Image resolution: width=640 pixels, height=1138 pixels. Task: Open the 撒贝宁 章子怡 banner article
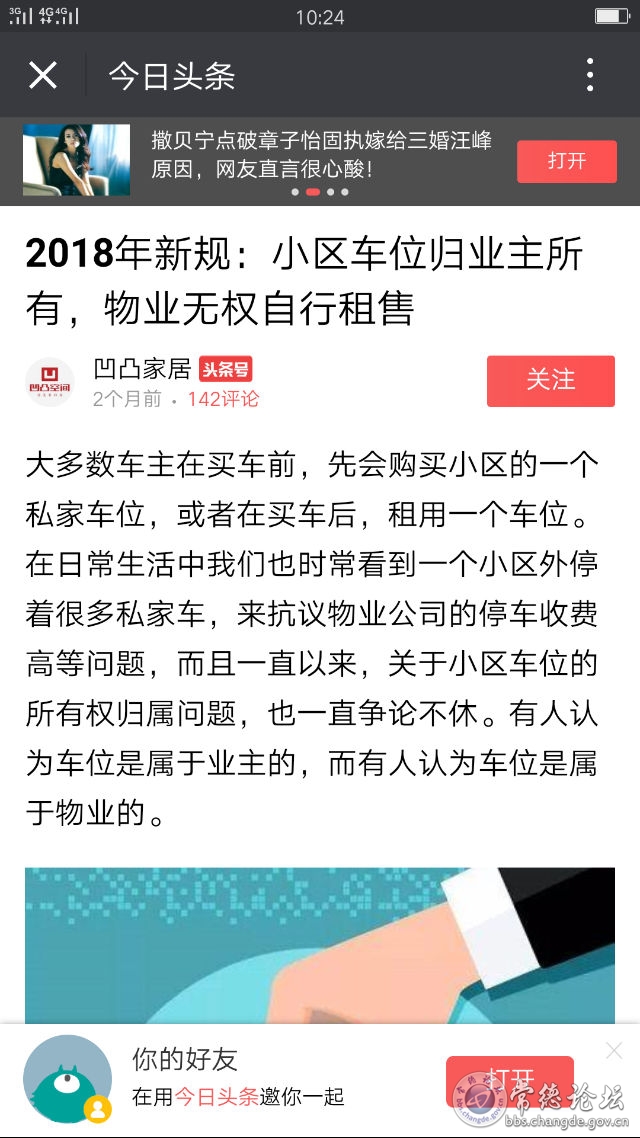321,154
